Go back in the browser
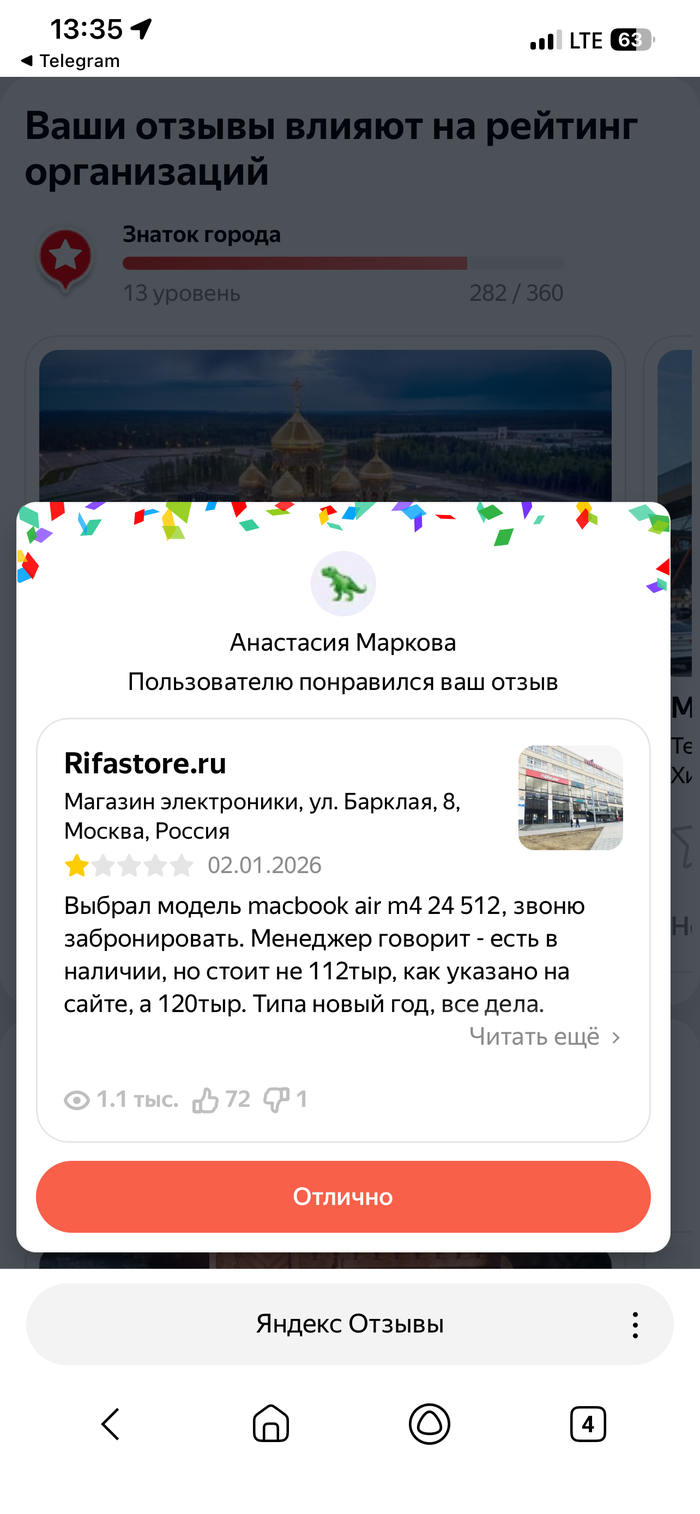The image size is (700, 1514). pos(111,1423)
